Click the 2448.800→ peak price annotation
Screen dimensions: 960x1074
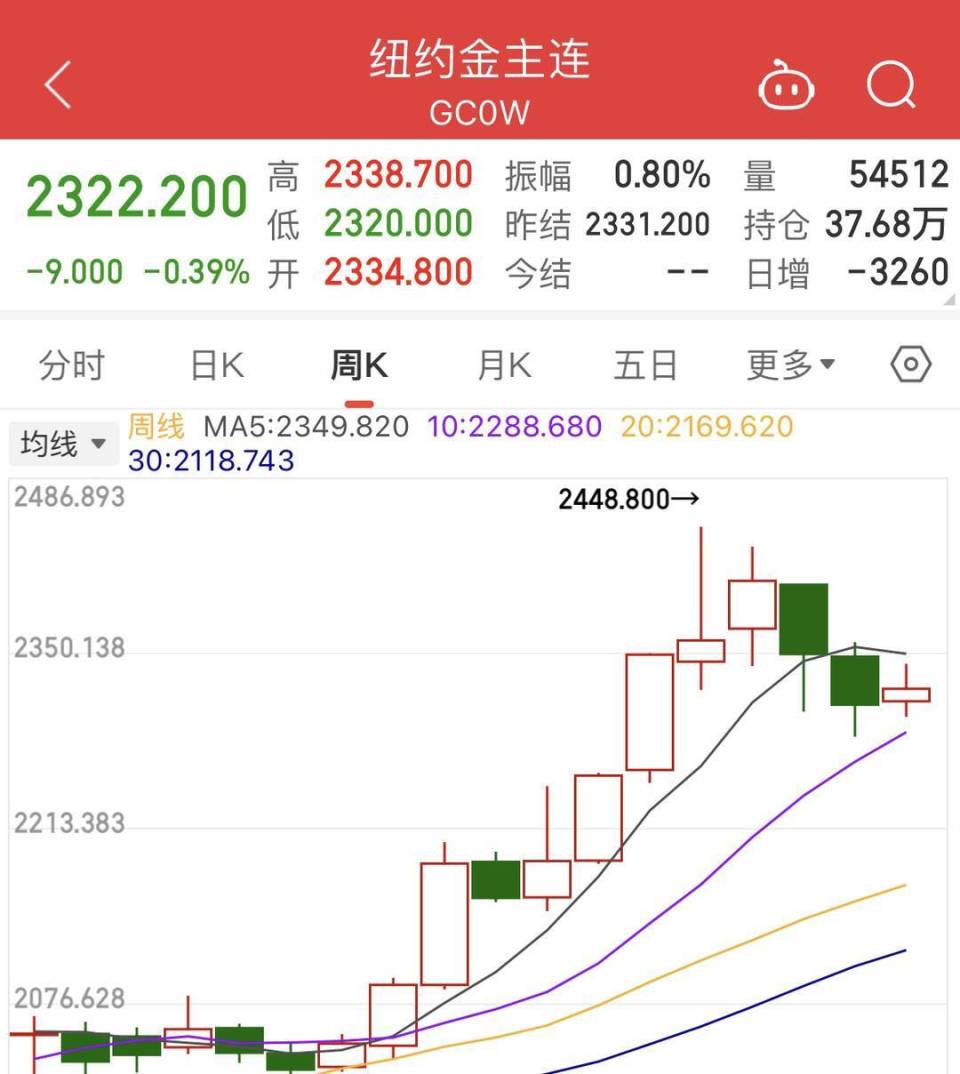point(629,499)
